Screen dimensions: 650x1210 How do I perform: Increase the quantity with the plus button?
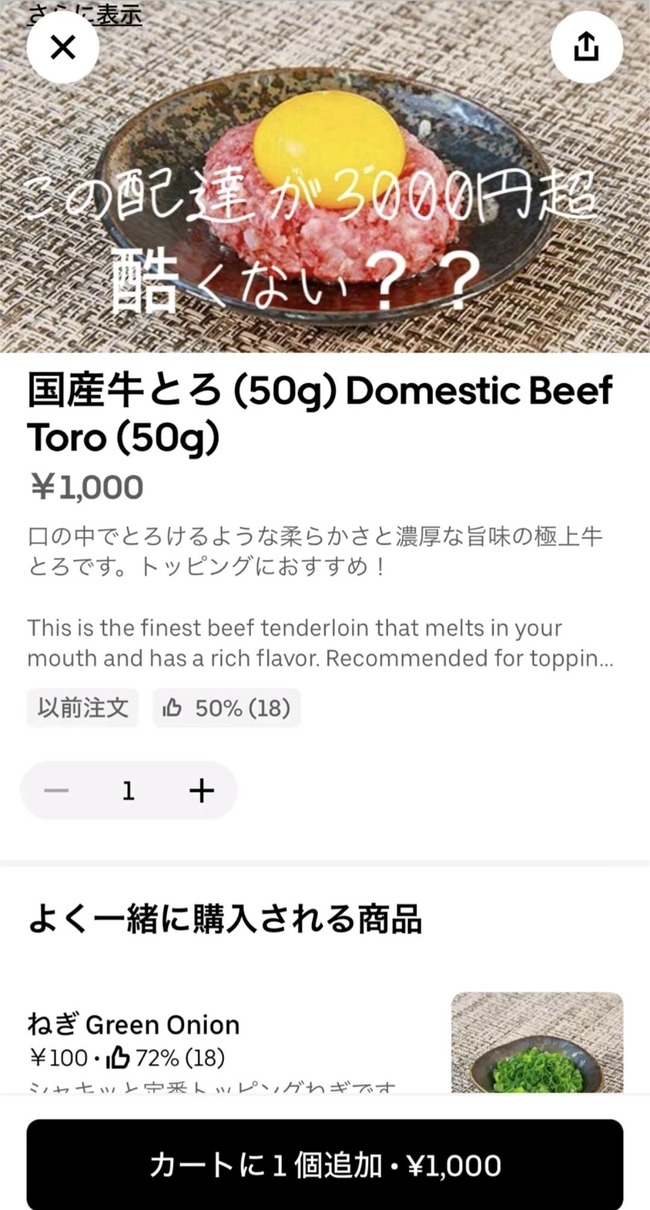pos(202,791)
